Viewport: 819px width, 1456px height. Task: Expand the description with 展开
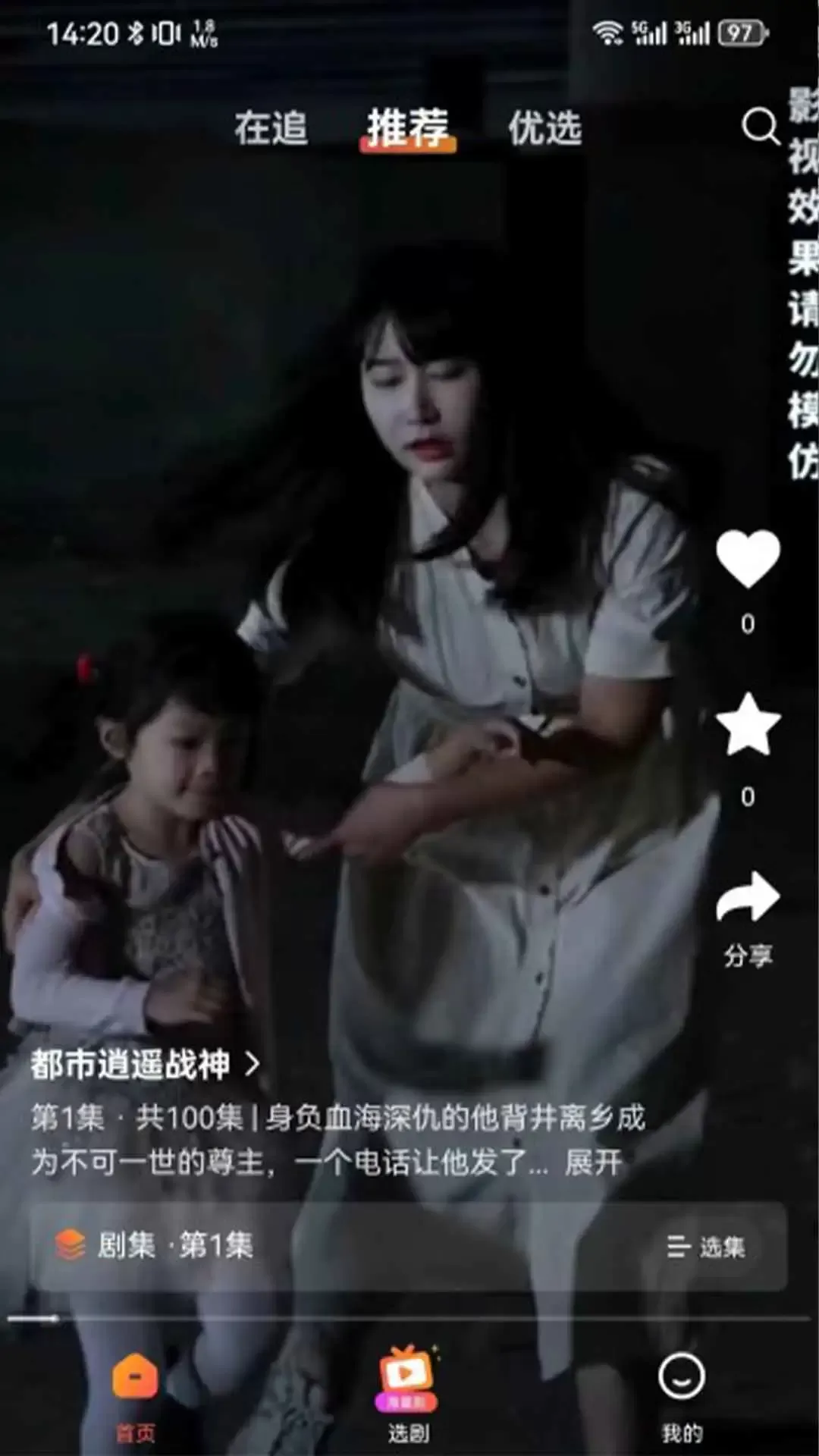pos(593,1163)
